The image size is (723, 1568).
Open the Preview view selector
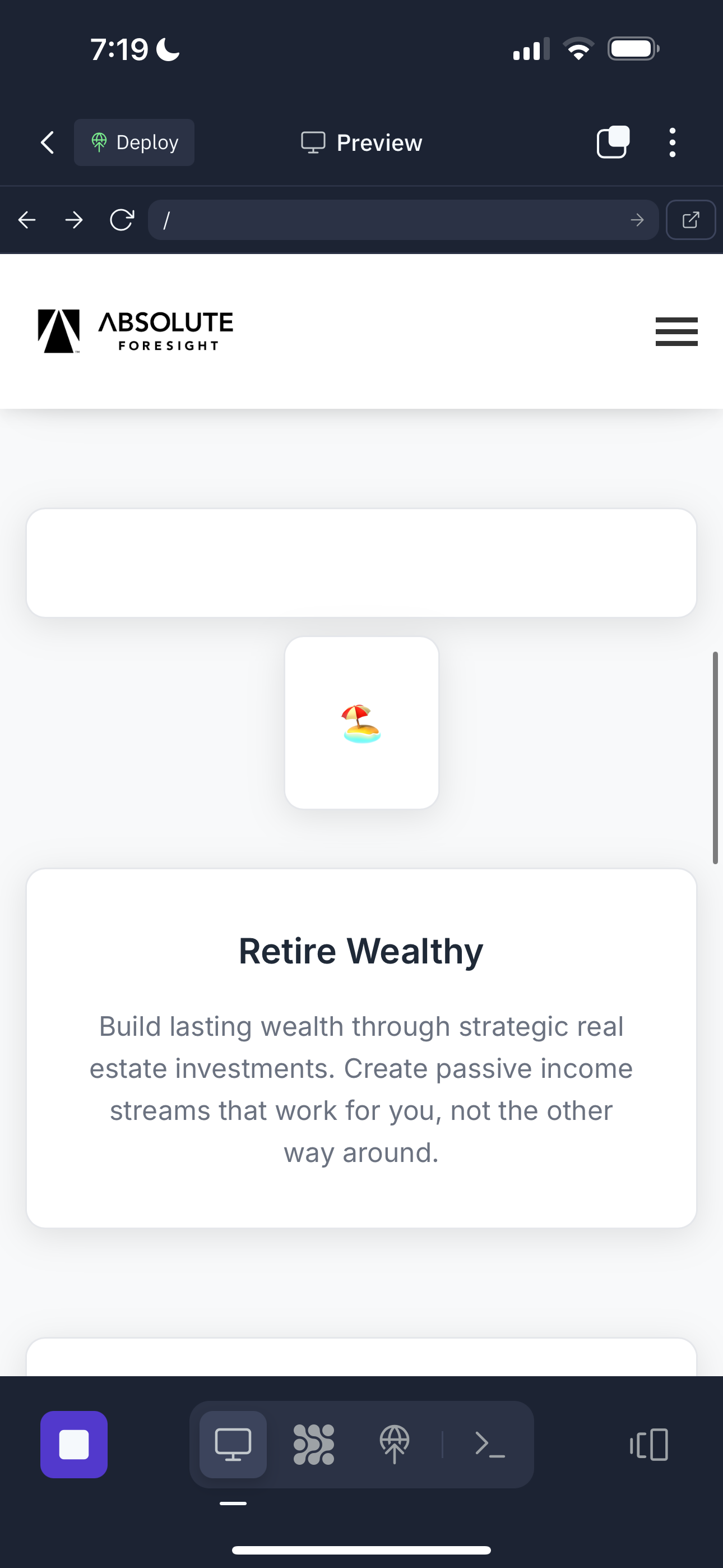point(361,142)
